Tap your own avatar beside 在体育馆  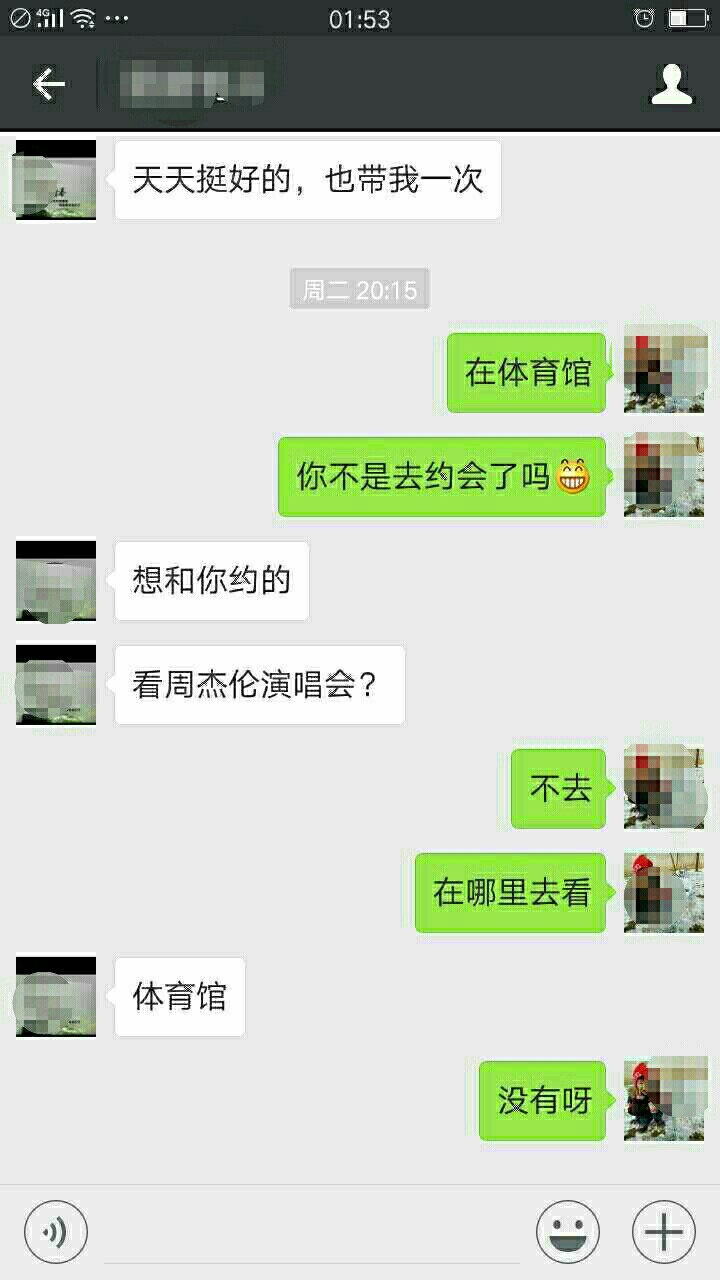point(663,370)
